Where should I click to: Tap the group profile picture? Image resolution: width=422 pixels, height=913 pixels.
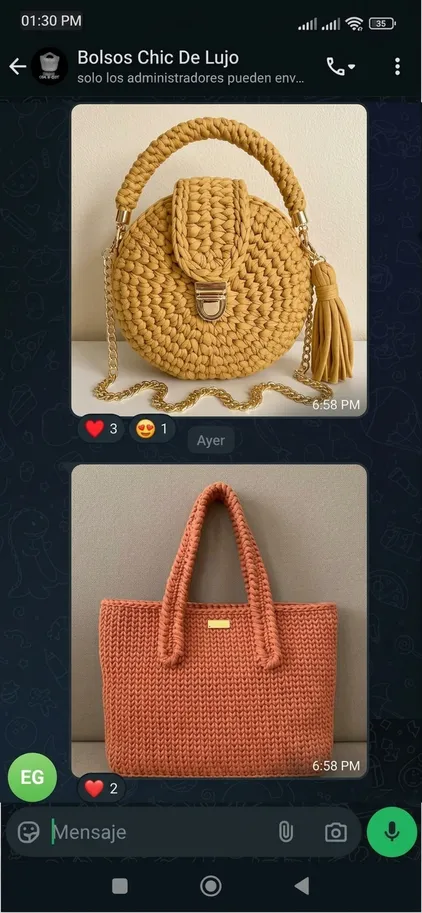pos(49,67)
